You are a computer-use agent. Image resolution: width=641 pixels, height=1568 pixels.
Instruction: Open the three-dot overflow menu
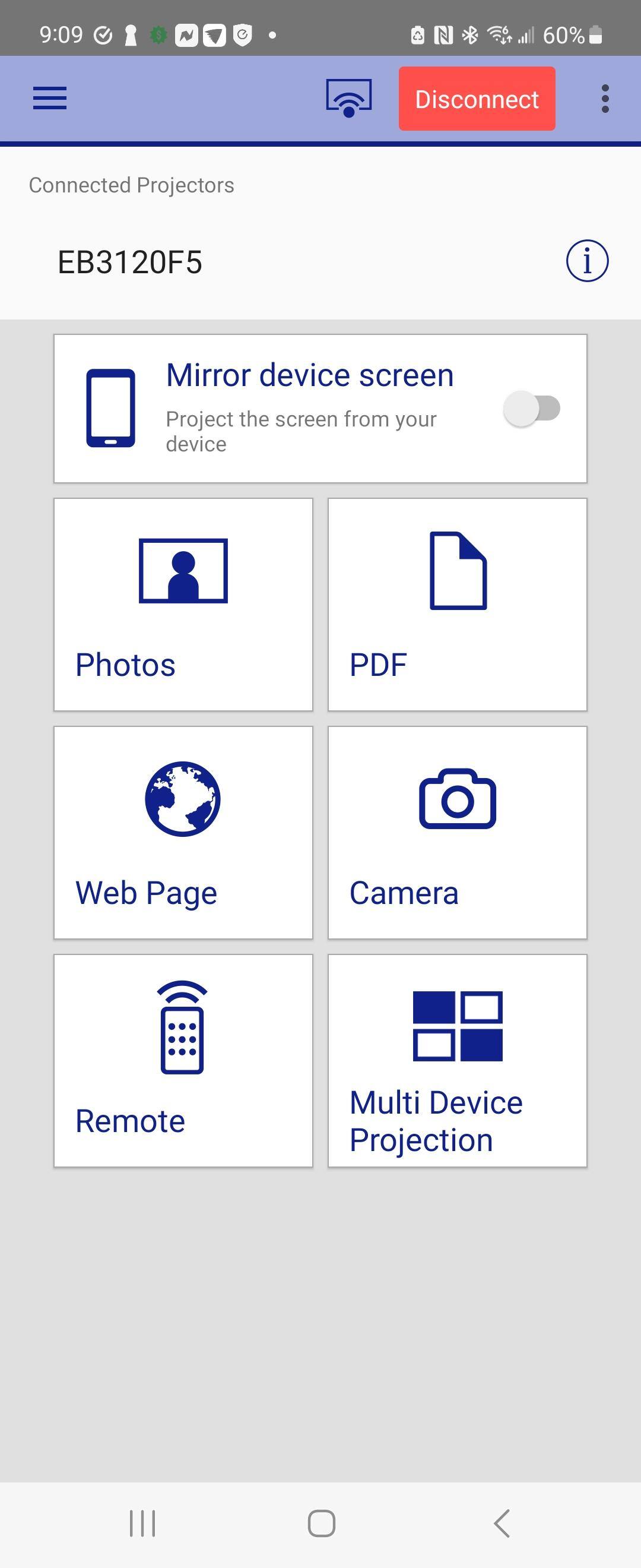605,99
